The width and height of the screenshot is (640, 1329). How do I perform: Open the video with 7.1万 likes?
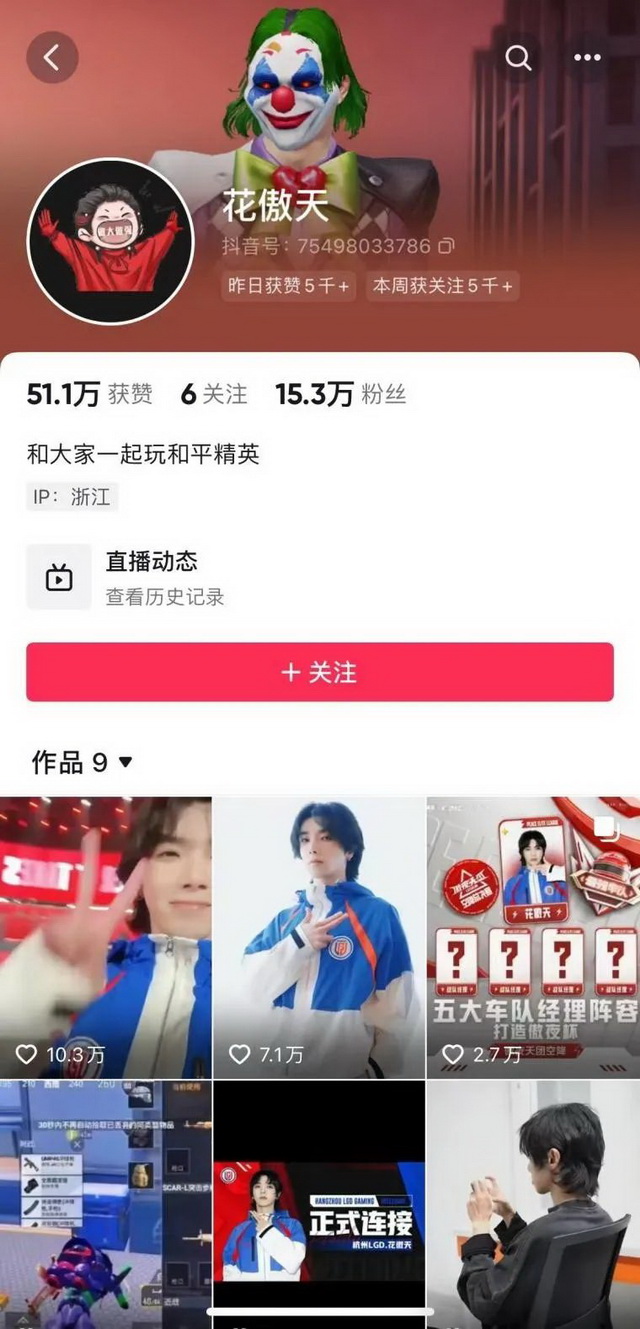(319, 937)
